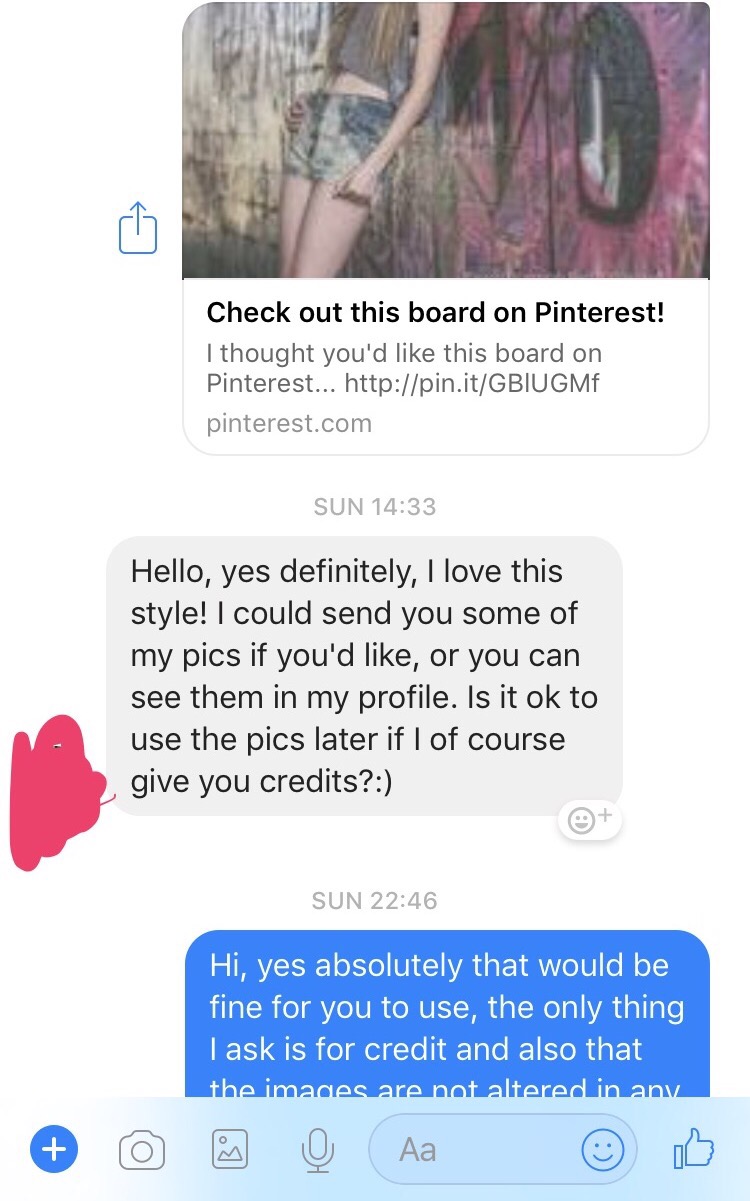Screen dimensions: 750x1201
Task: Open the emoji picker in message field
Action: (x=603, y=1150)
